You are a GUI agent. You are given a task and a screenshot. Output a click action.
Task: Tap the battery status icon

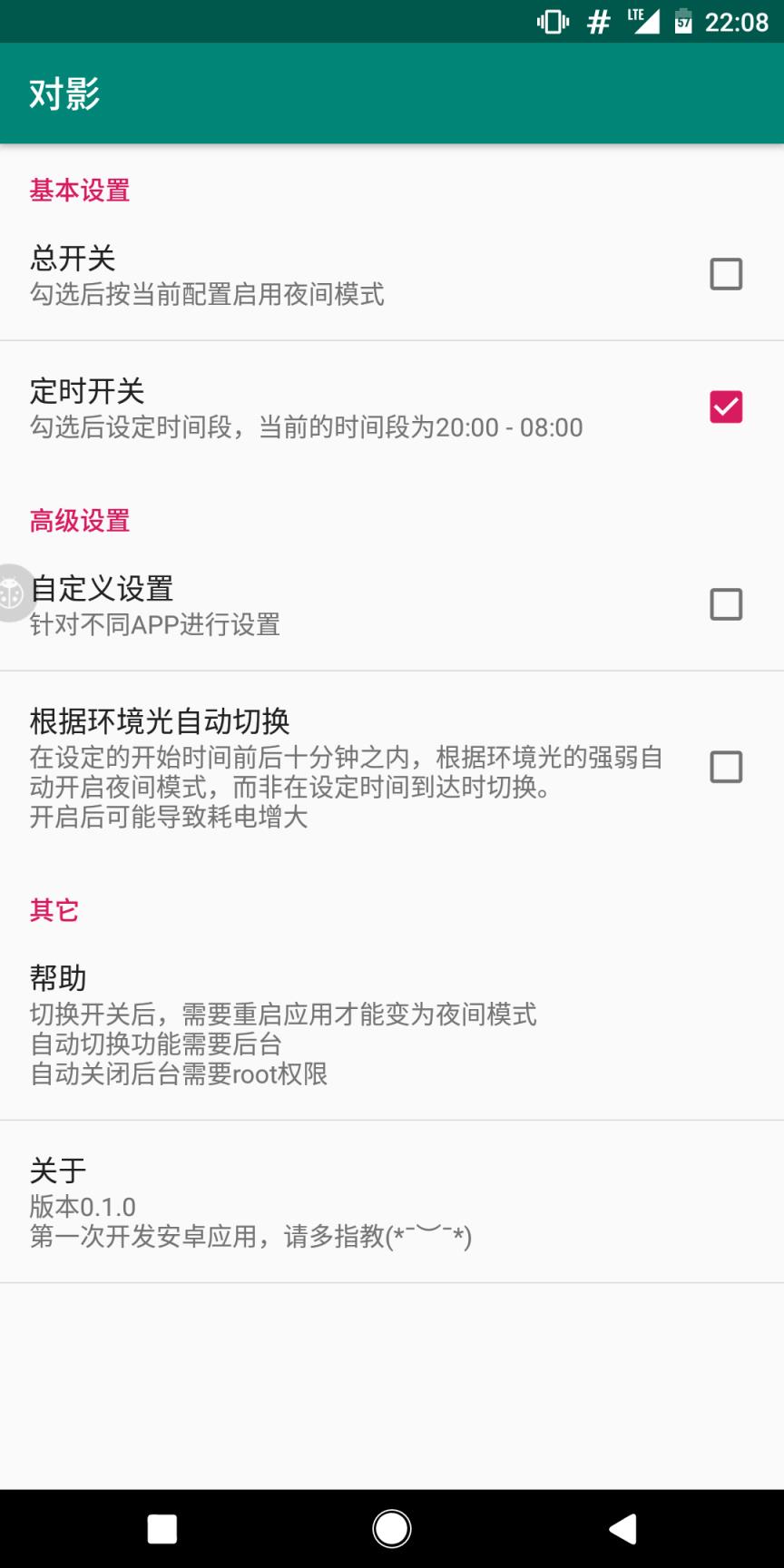coord(681,20)
